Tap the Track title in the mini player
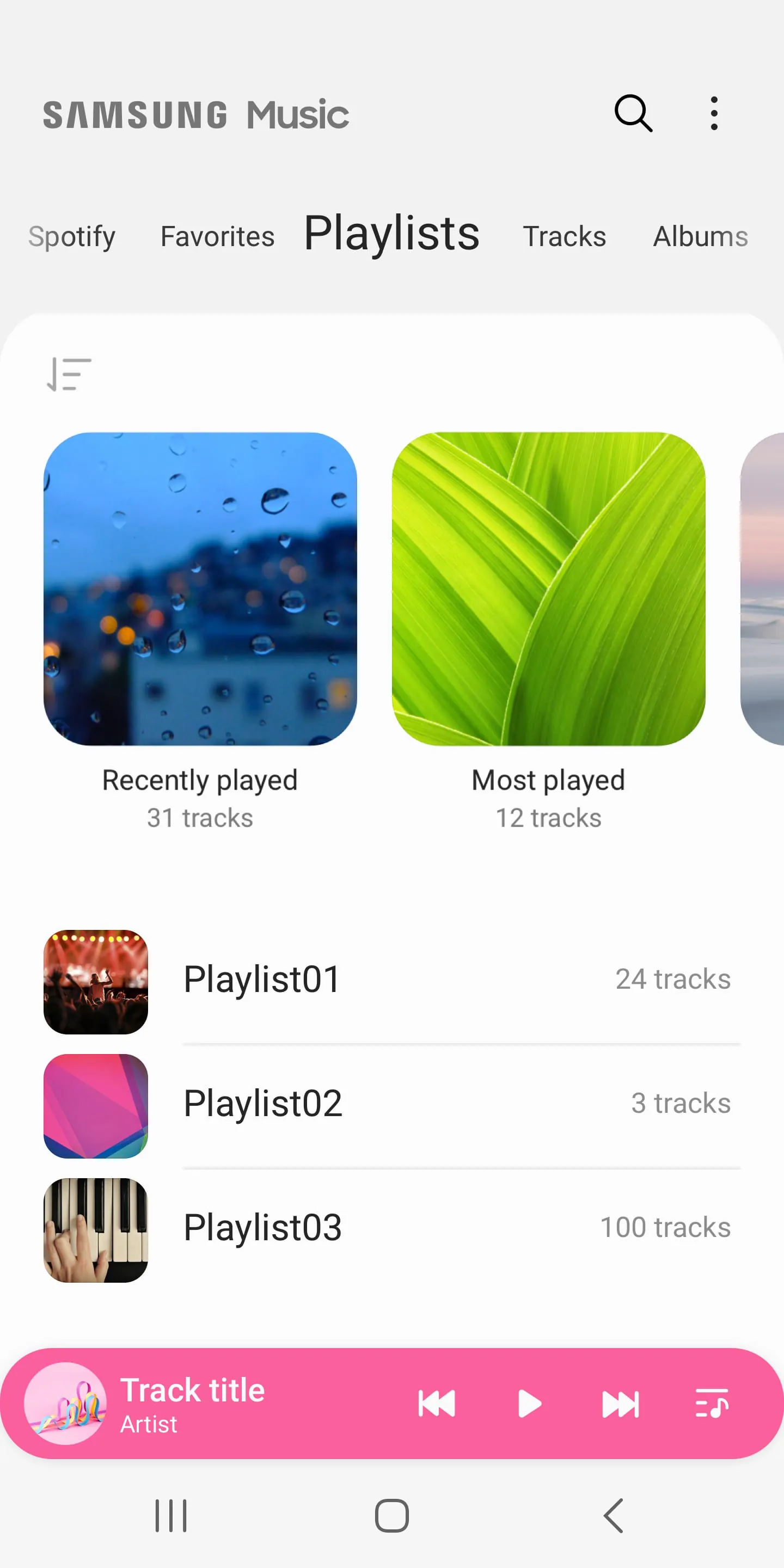 [x=193, y=1389]
